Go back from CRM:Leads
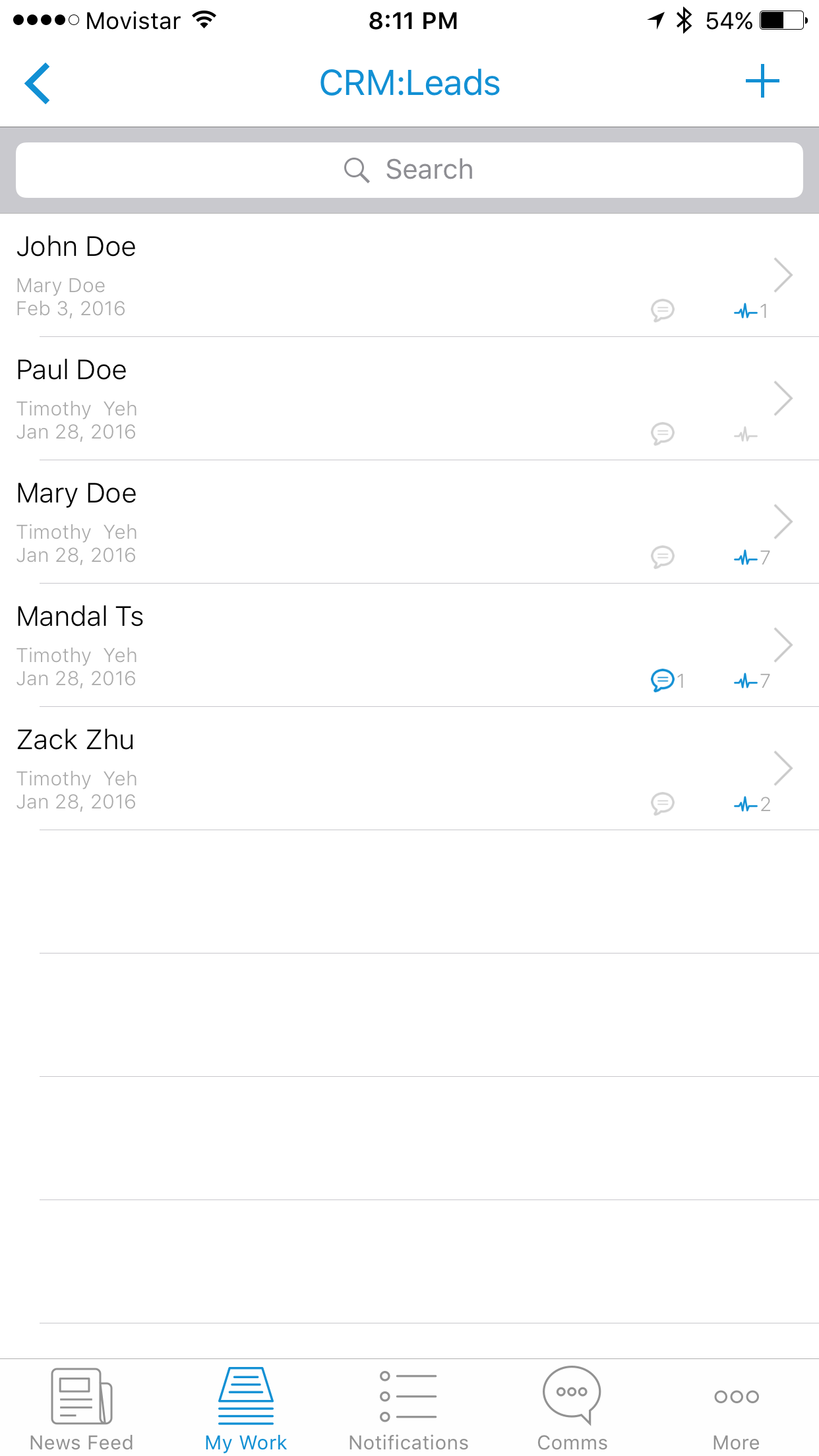 (x=38, y=83)
